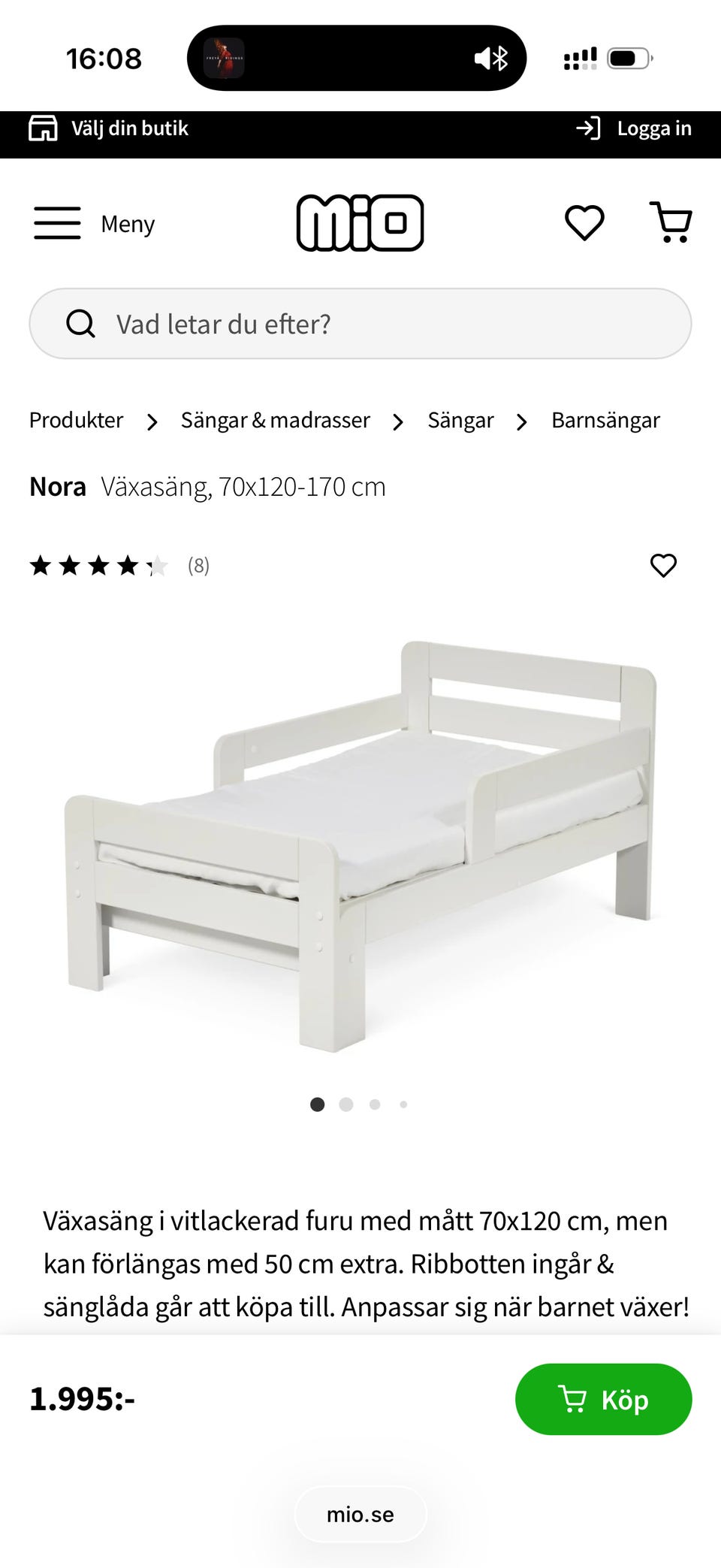Screen dimensions: 721x1568
Task: Open the mio.se link at bottom
Action: (x=360, y=1514)
